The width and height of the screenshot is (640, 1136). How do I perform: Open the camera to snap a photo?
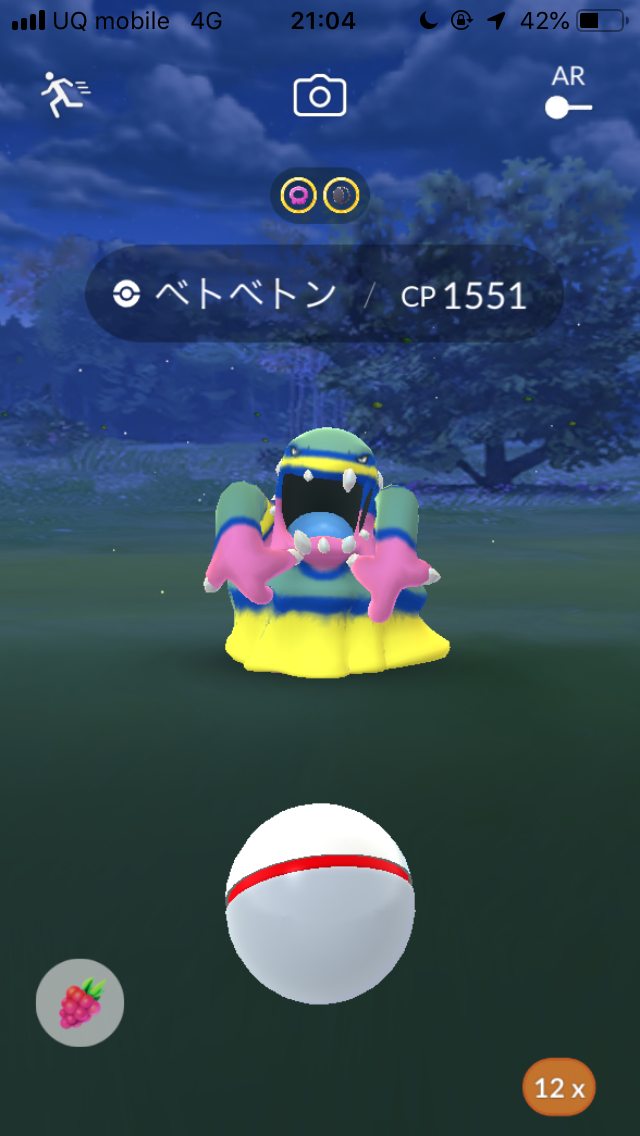click(x=319, y=96)
